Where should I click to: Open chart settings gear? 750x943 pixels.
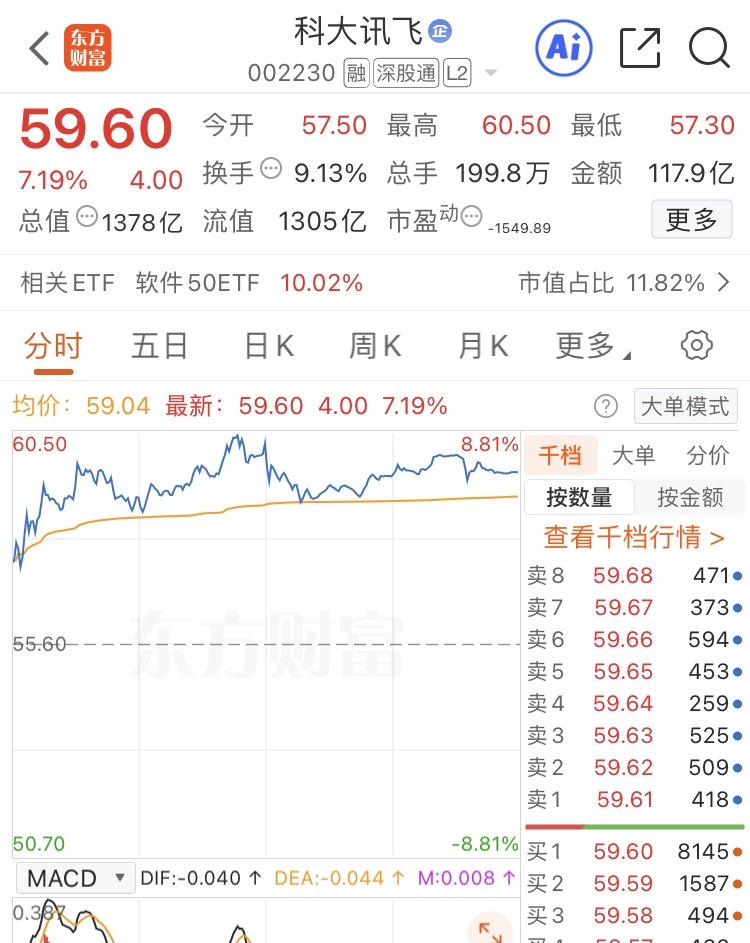pos(696,346)
